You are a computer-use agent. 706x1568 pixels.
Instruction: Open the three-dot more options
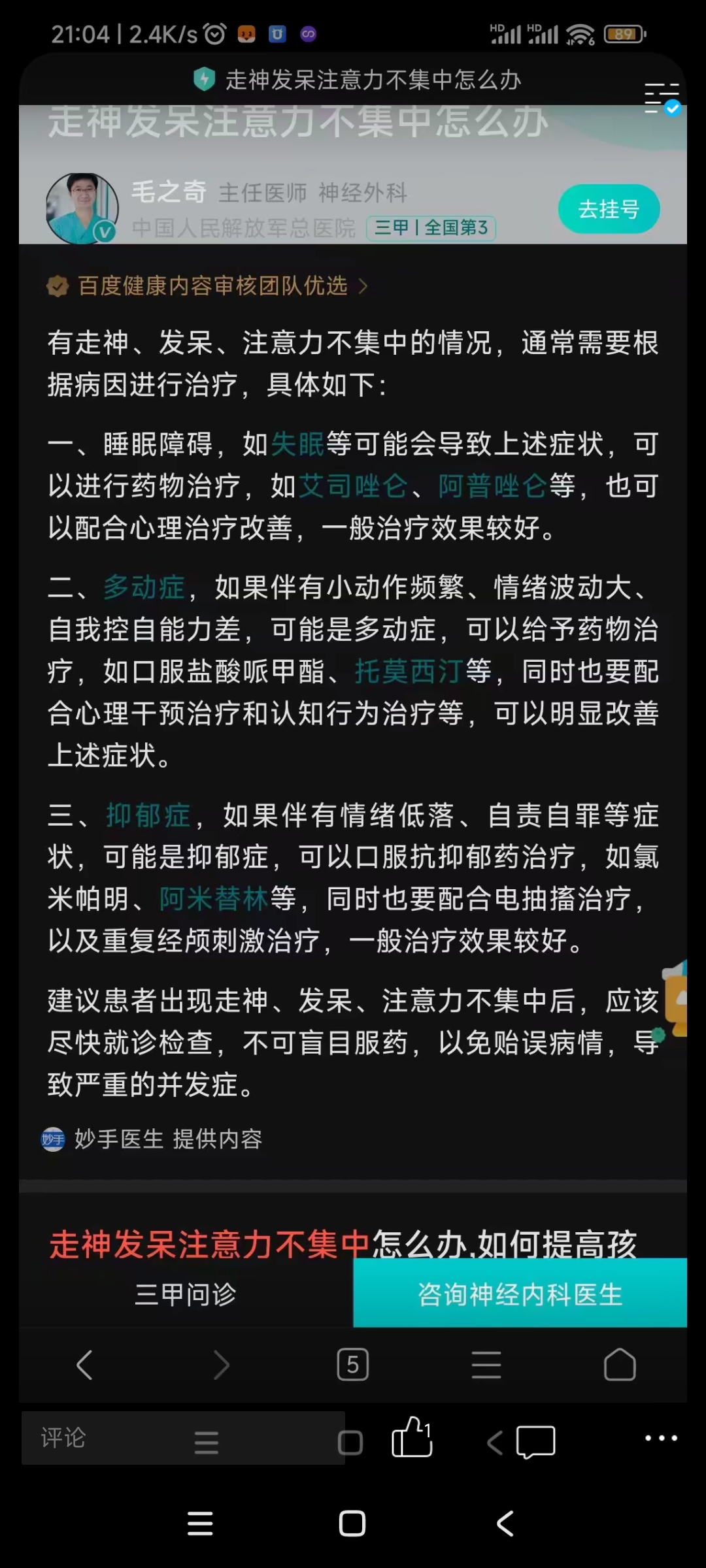point(661,1438)
